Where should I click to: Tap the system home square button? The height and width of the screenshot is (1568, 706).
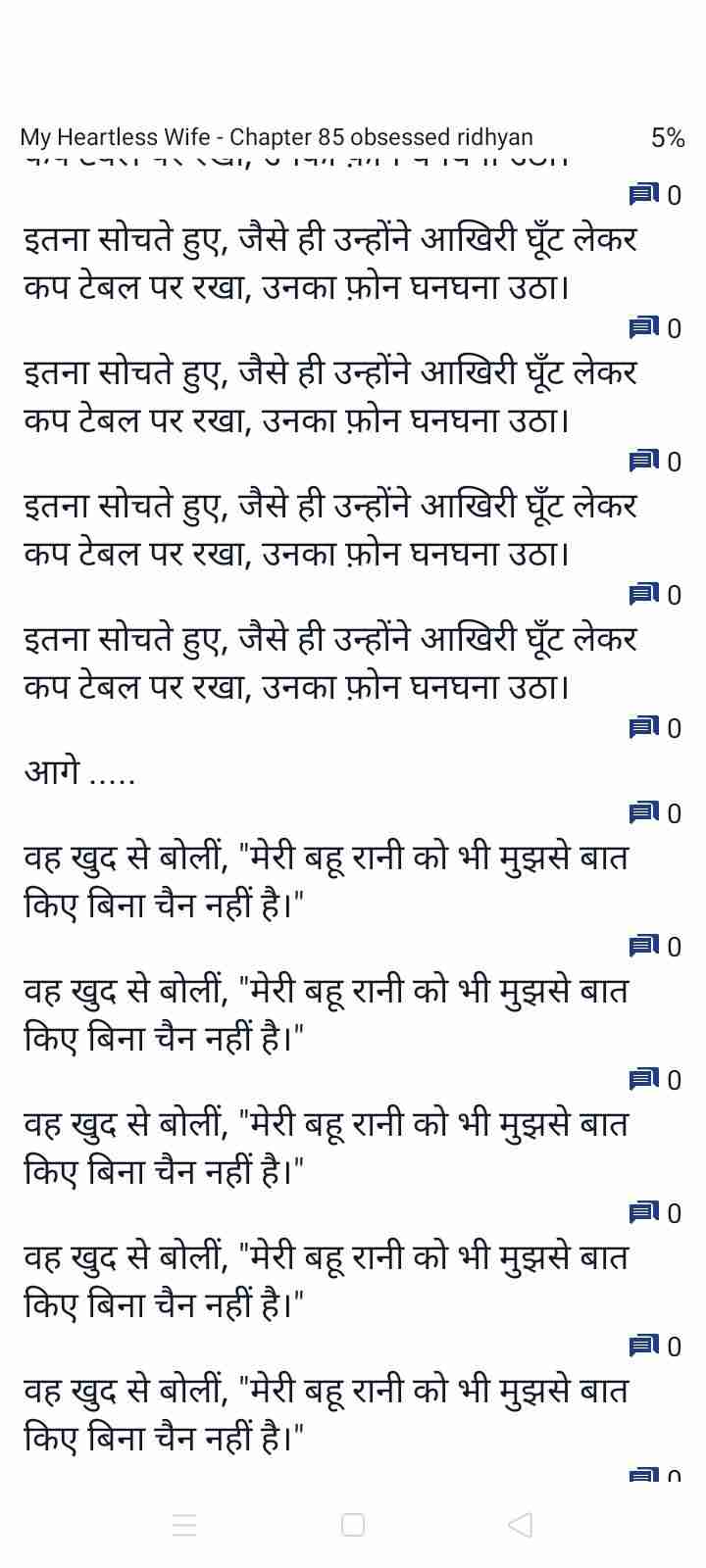click(x=353, y=1525)
